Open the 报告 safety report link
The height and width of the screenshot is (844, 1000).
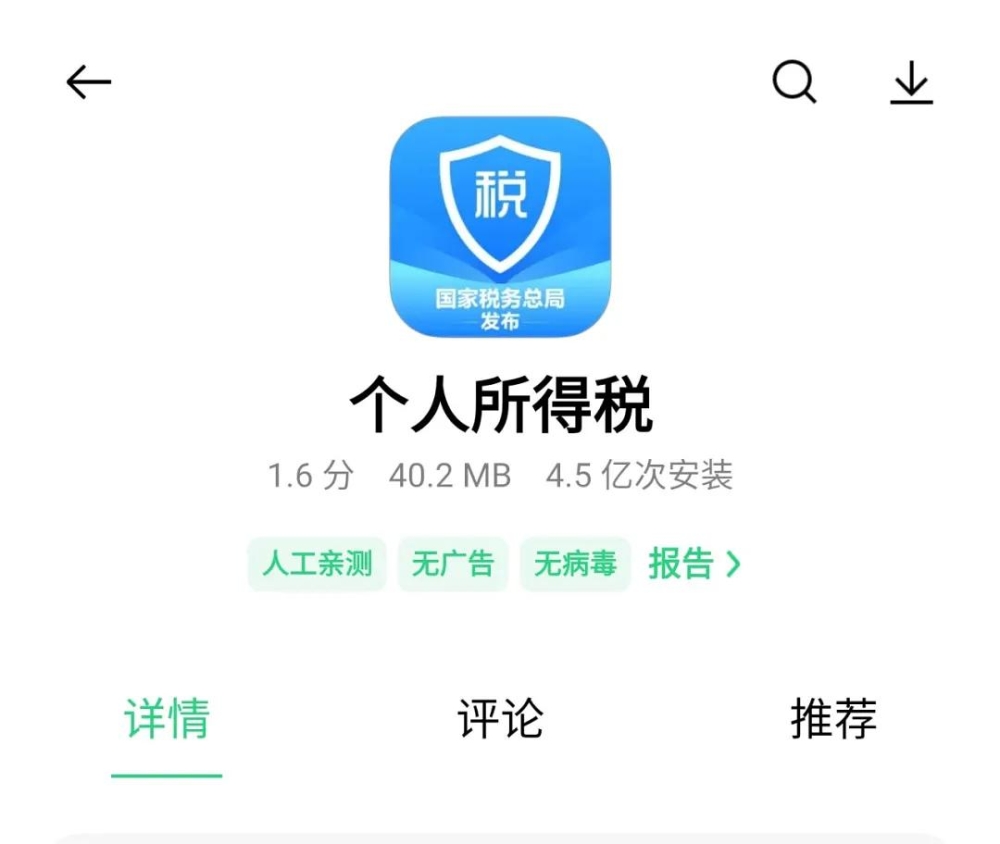(x=694, y=564)
